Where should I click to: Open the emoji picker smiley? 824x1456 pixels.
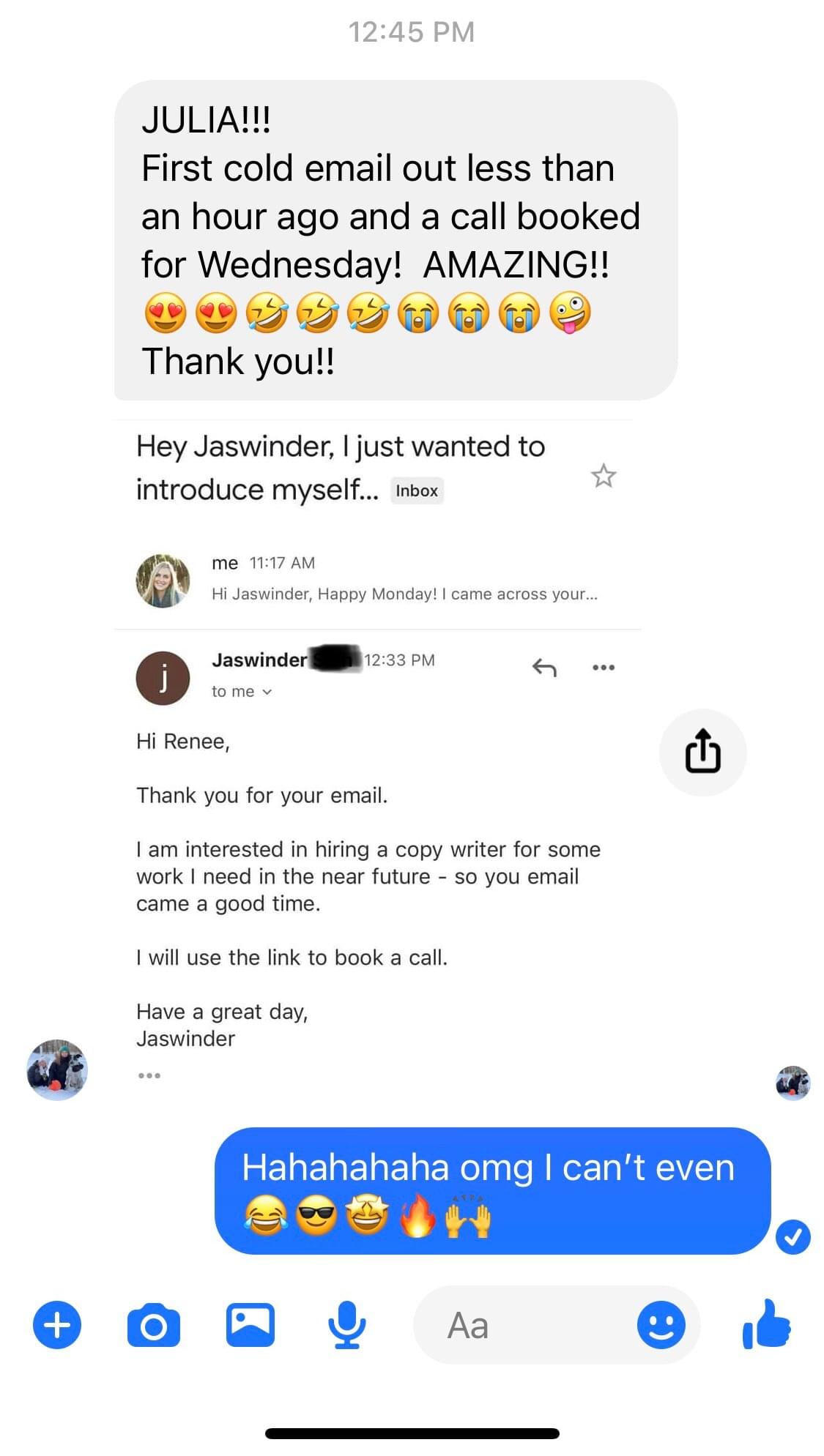point(661,1324)
